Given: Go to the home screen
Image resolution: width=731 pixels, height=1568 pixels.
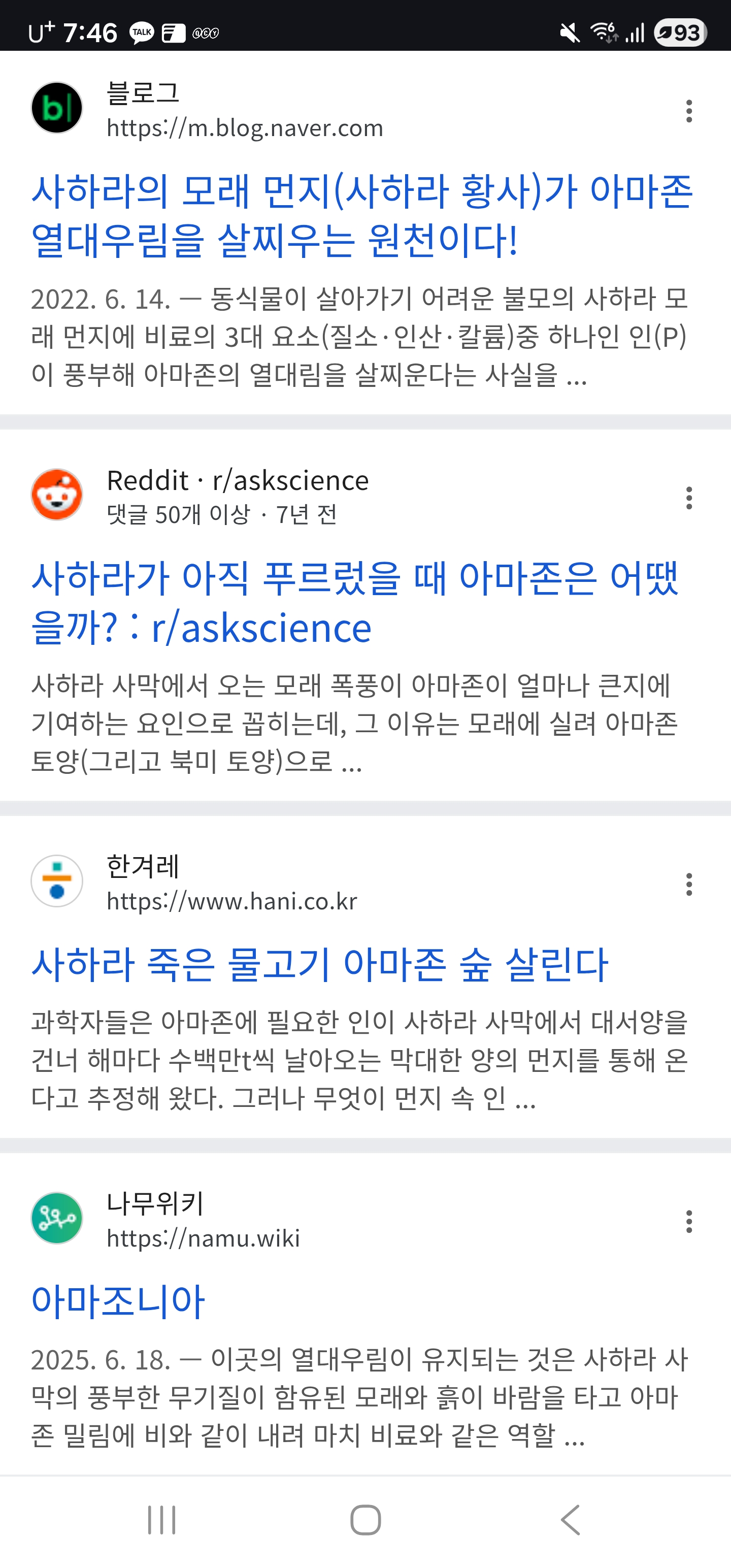Looking at the screenshot, I should coord(365,1520).
